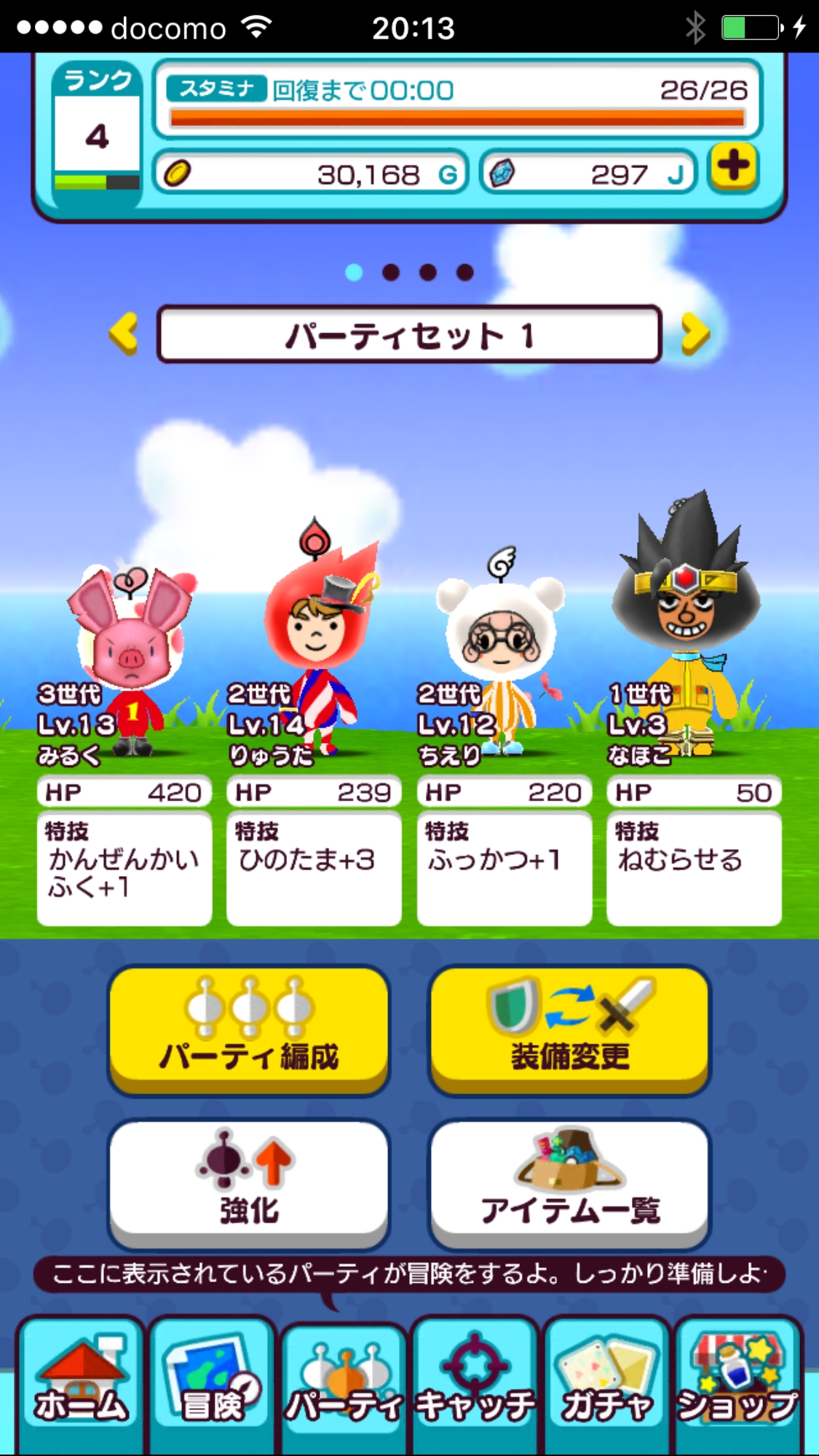Open 装備変更 equipment change

[569, 1028]
